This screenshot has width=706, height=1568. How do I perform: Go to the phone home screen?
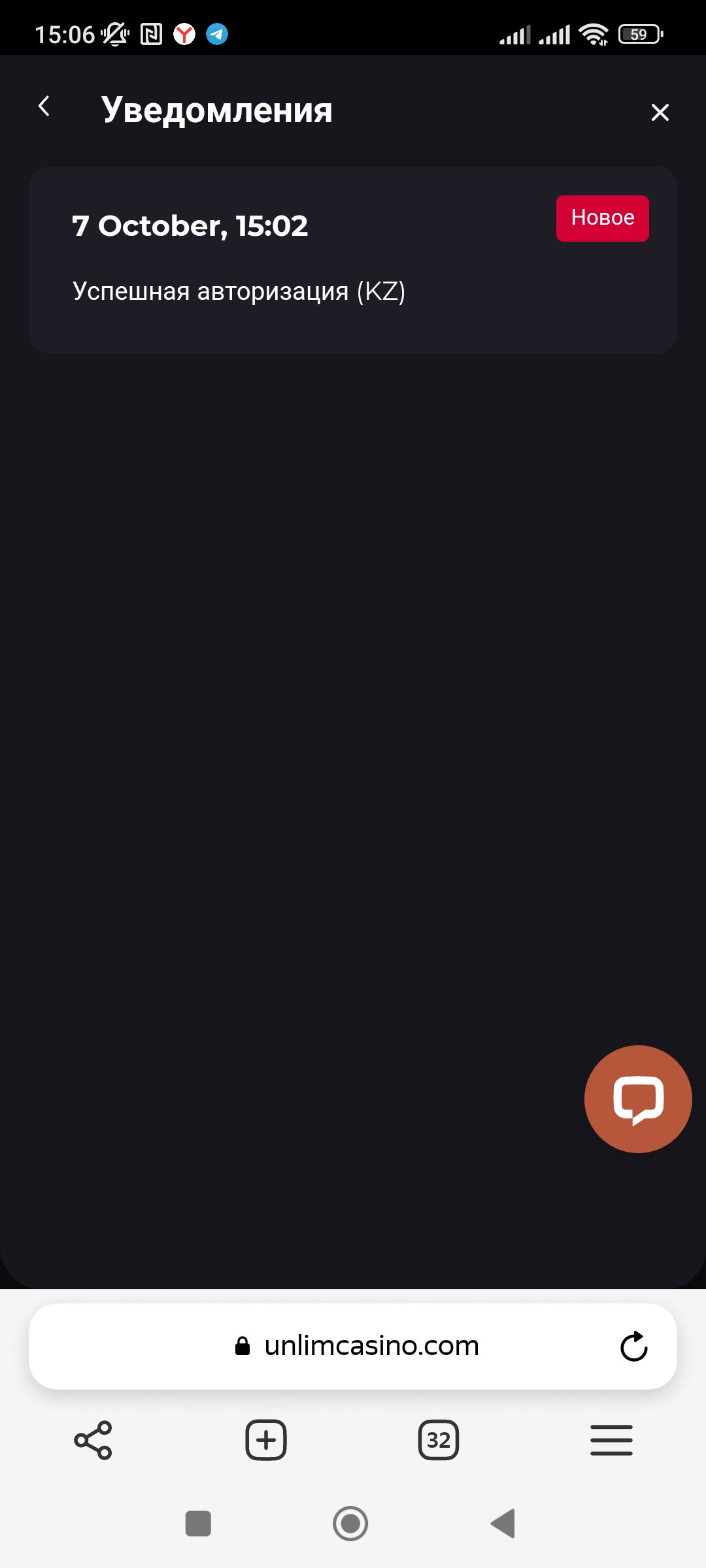click(350, 1524)
